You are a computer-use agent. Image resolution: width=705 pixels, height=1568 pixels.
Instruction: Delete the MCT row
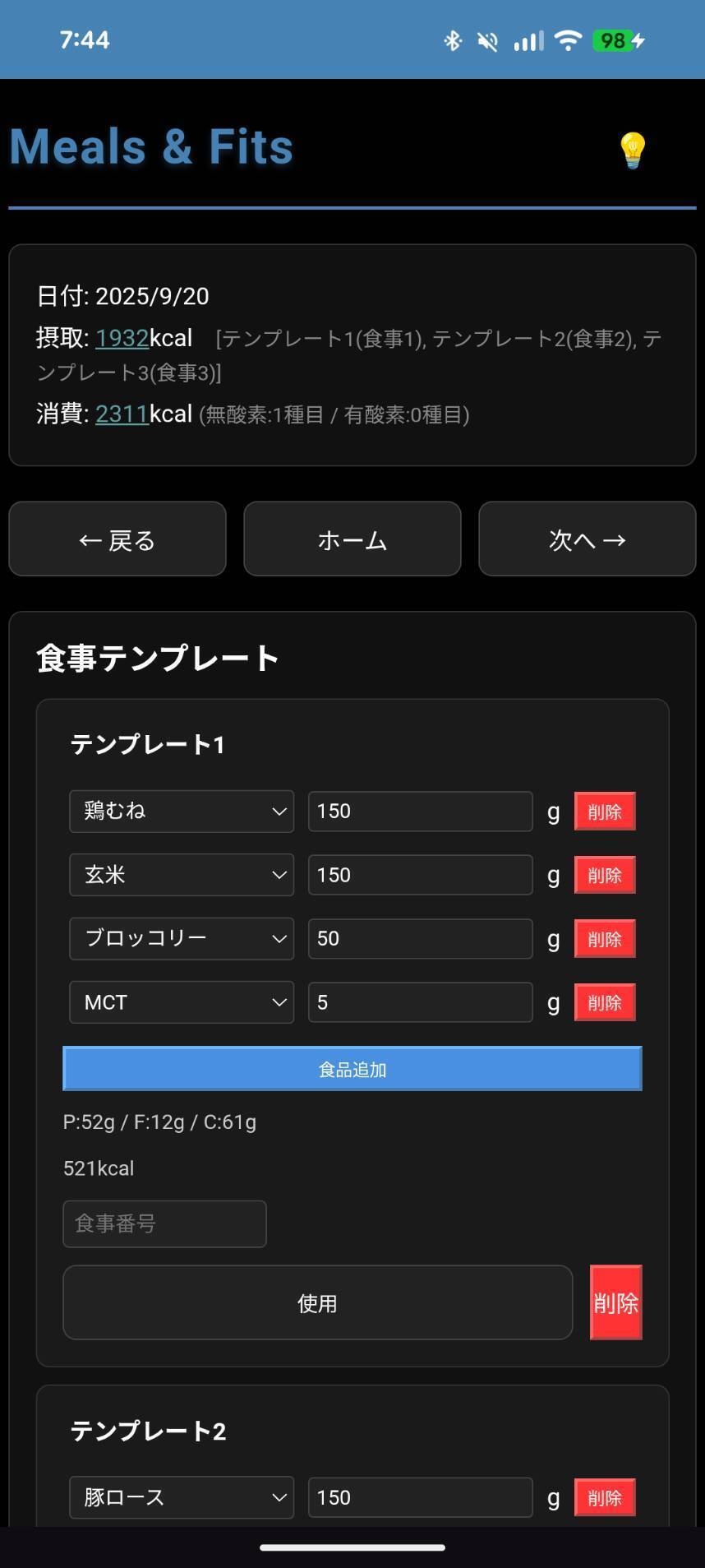[604, 1002]
